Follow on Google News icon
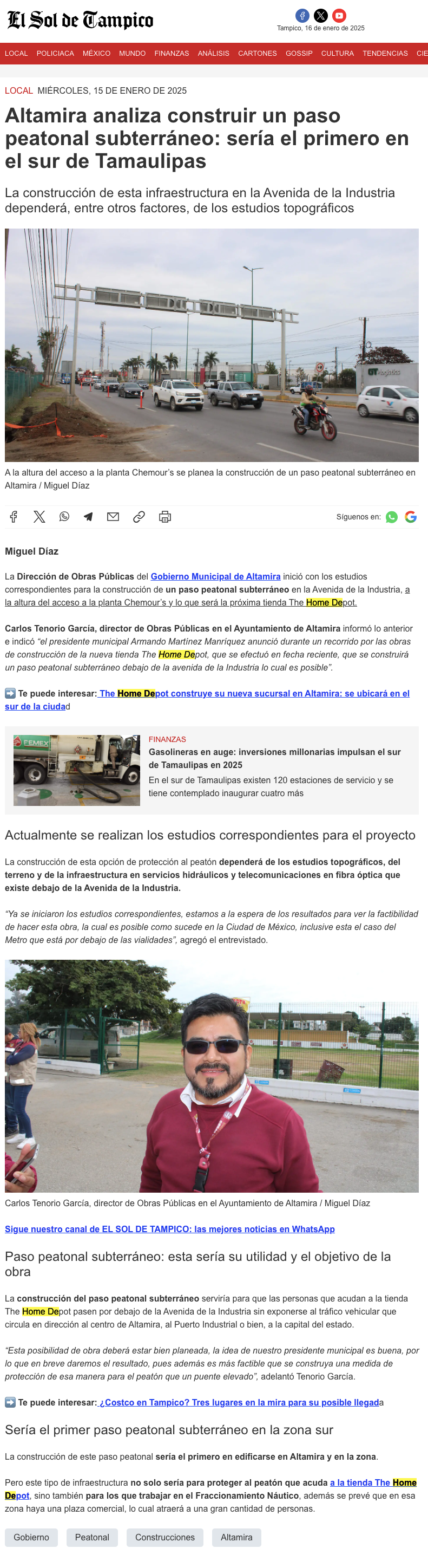This screenshot has width=428, height=1568. [x=411, y=517]
